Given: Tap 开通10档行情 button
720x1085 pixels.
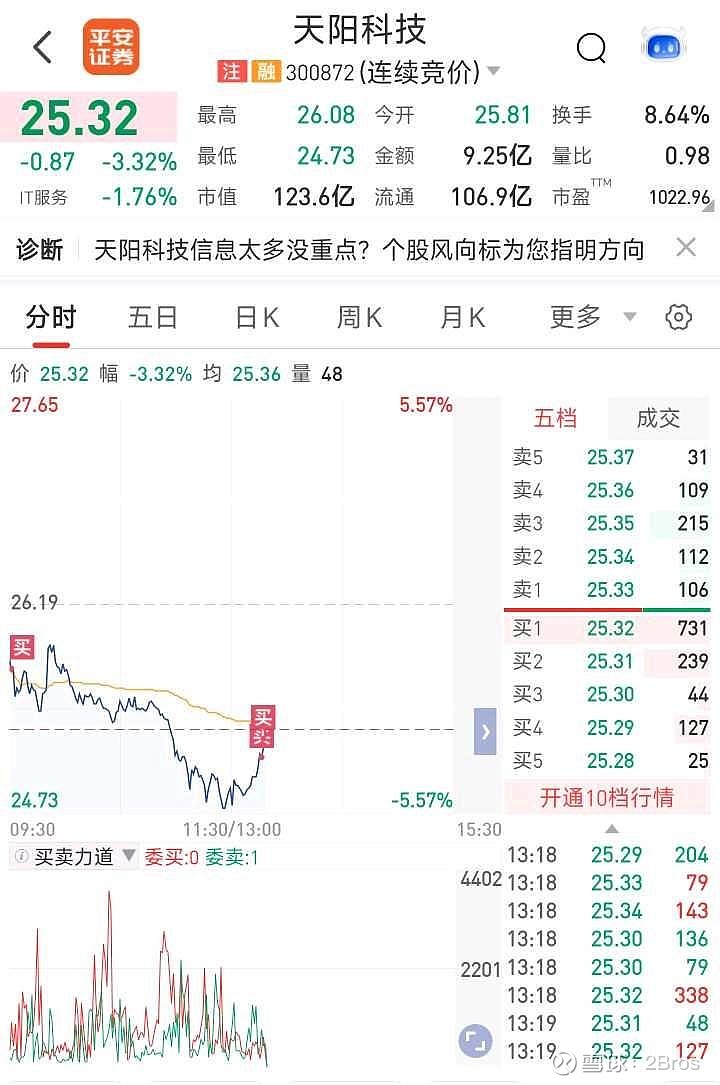Looking at the screenshot, I should click(x=607, y=797).
